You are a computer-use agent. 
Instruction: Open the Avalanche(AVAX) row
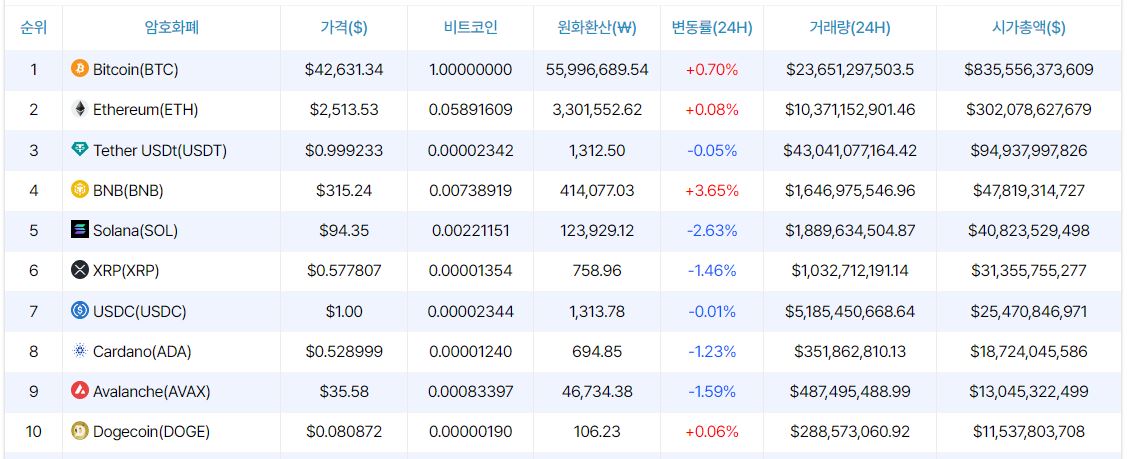point(151,391)
